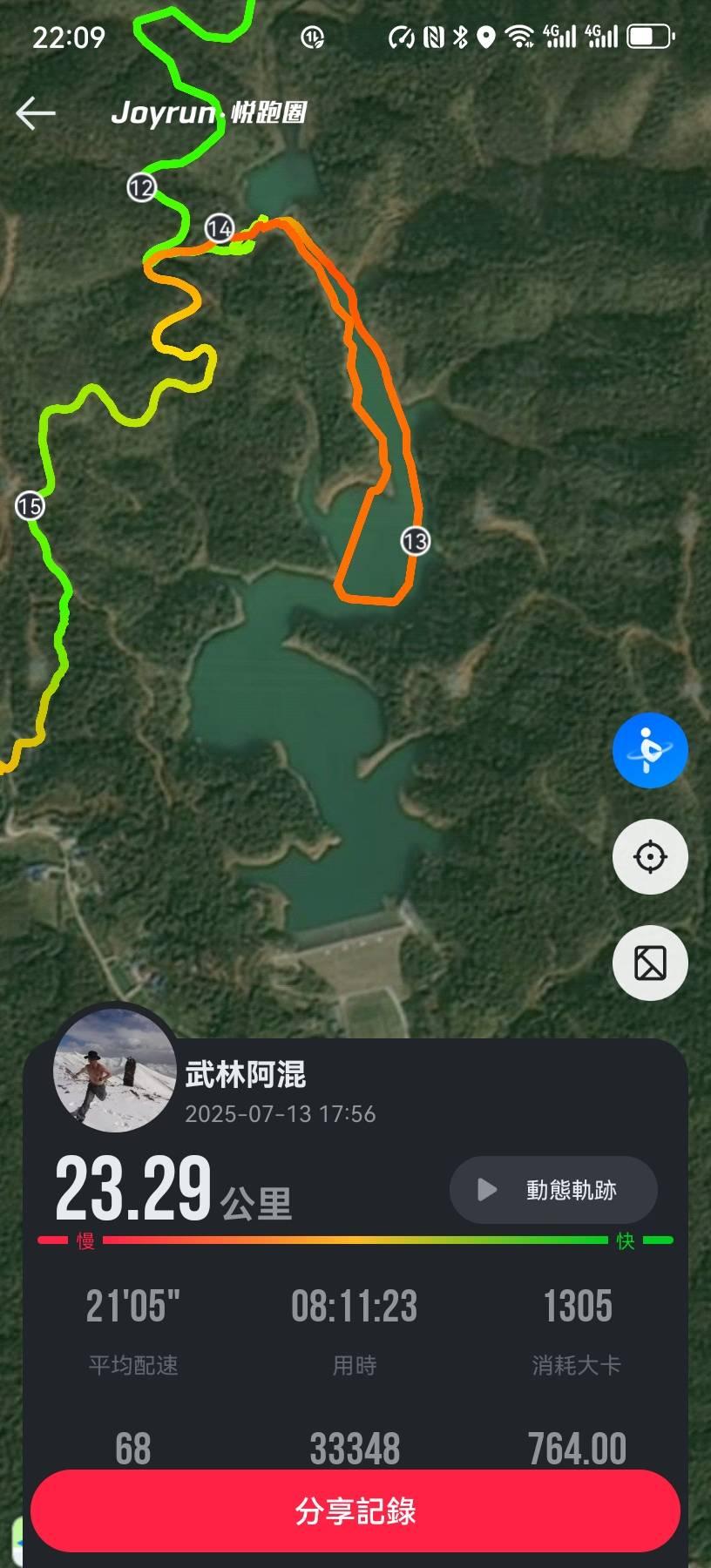Toggle the map background layer button
The height and width of the screenshot is (1568, 711).
[x=650, y=963]
